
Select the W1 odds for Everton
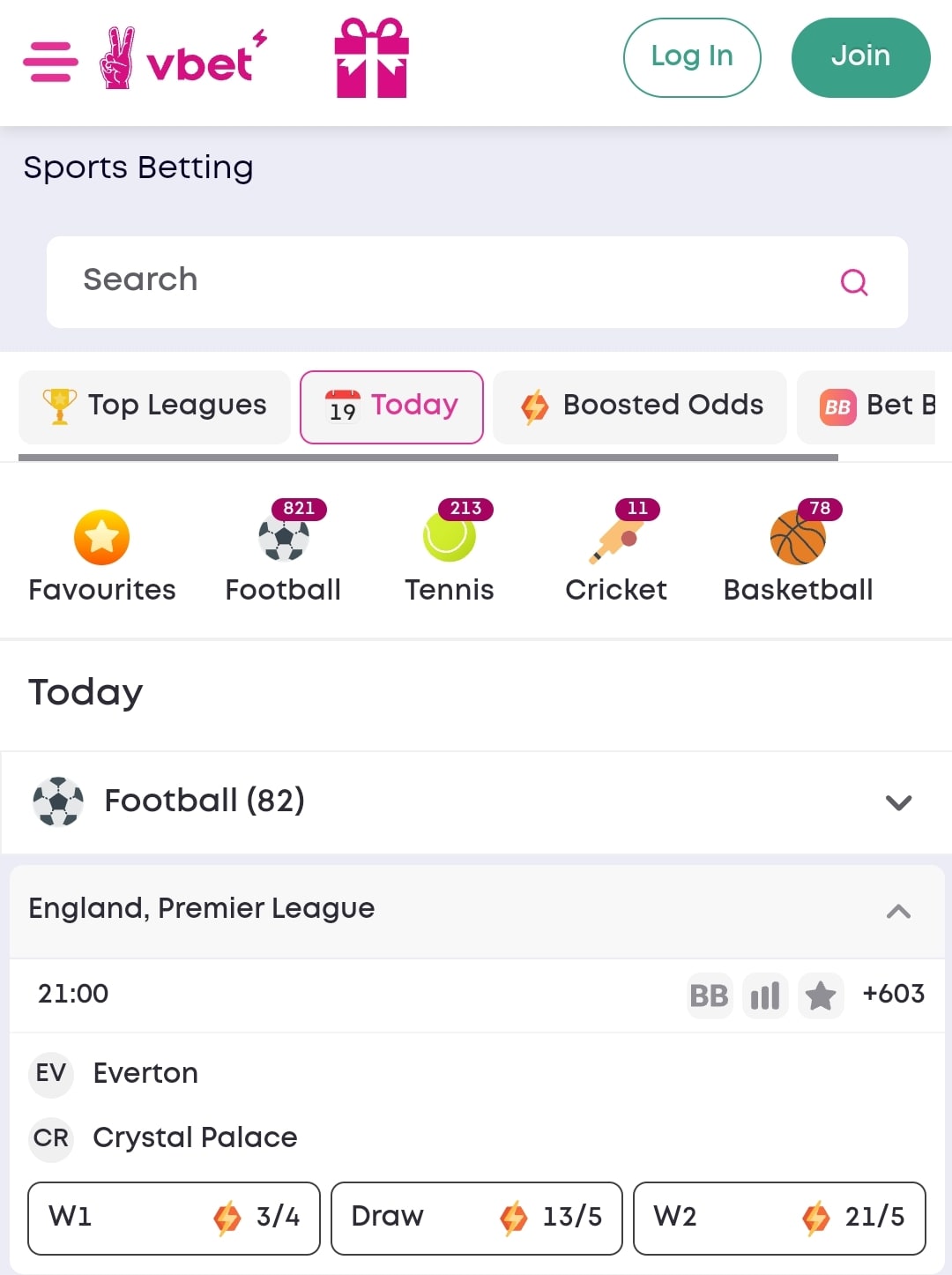coord(173,1218)
